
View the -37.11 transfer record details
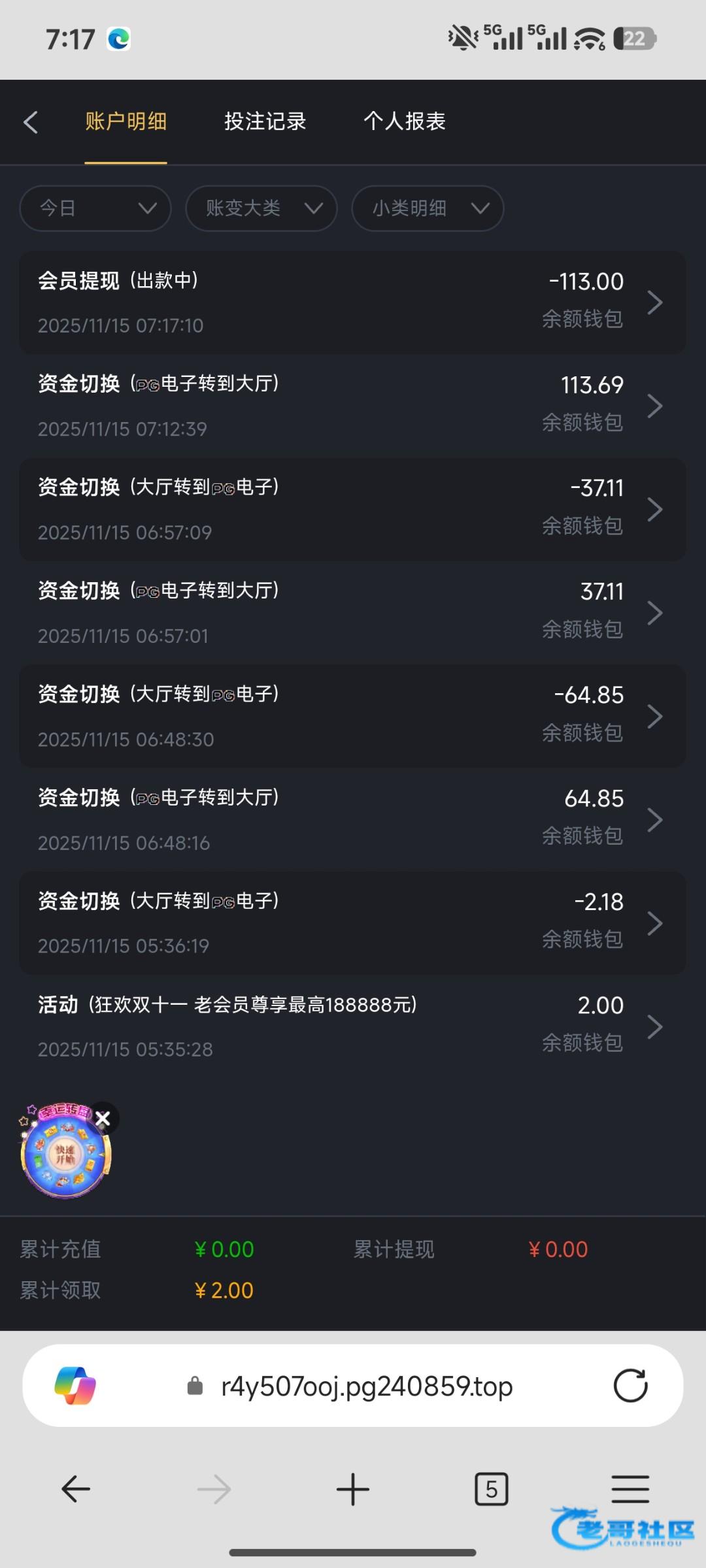tap(353, 510)
